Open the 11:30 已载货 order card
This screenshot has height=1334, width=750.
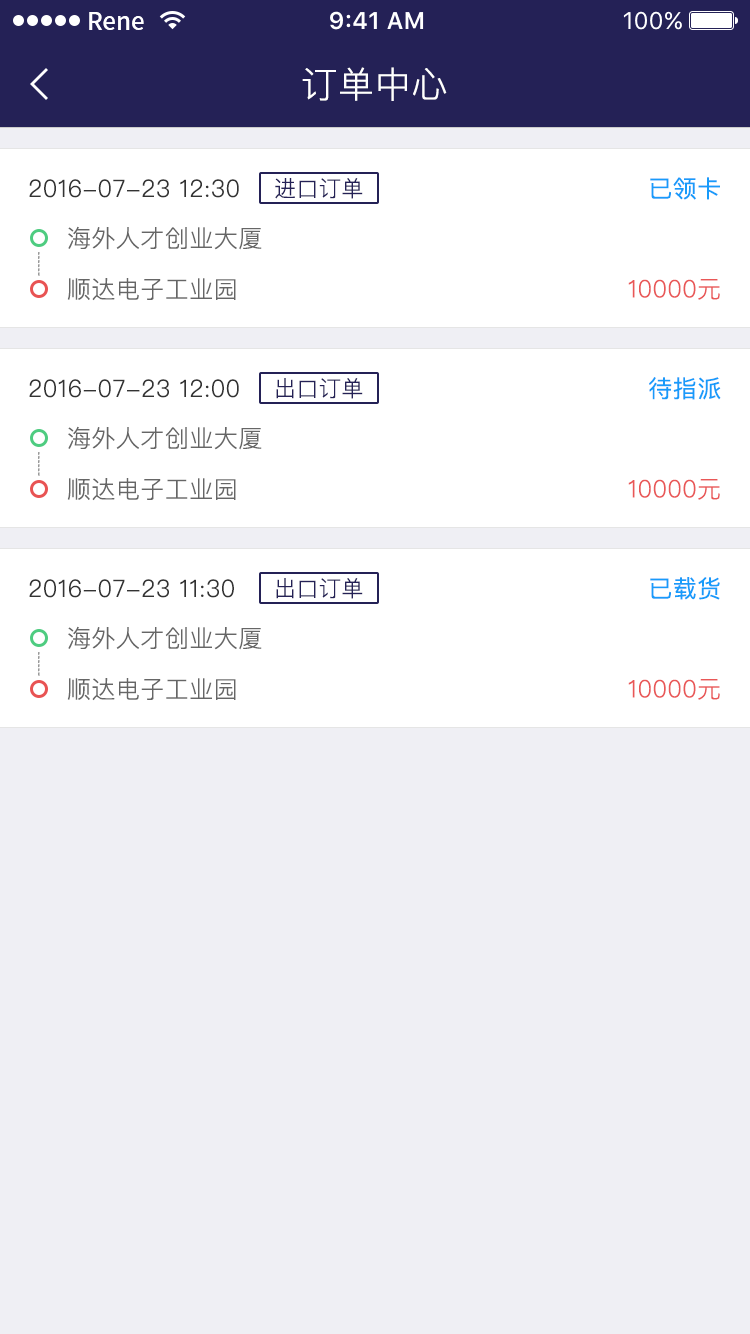click(374, 638)
